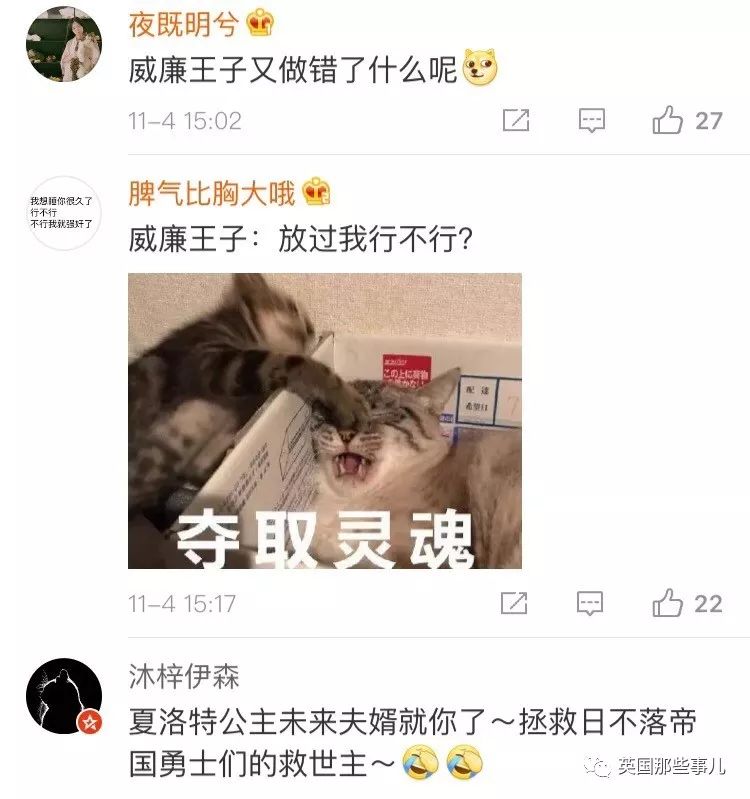
Task: Like 夜既明兮's comment
Action: click(x=668, y=121)
